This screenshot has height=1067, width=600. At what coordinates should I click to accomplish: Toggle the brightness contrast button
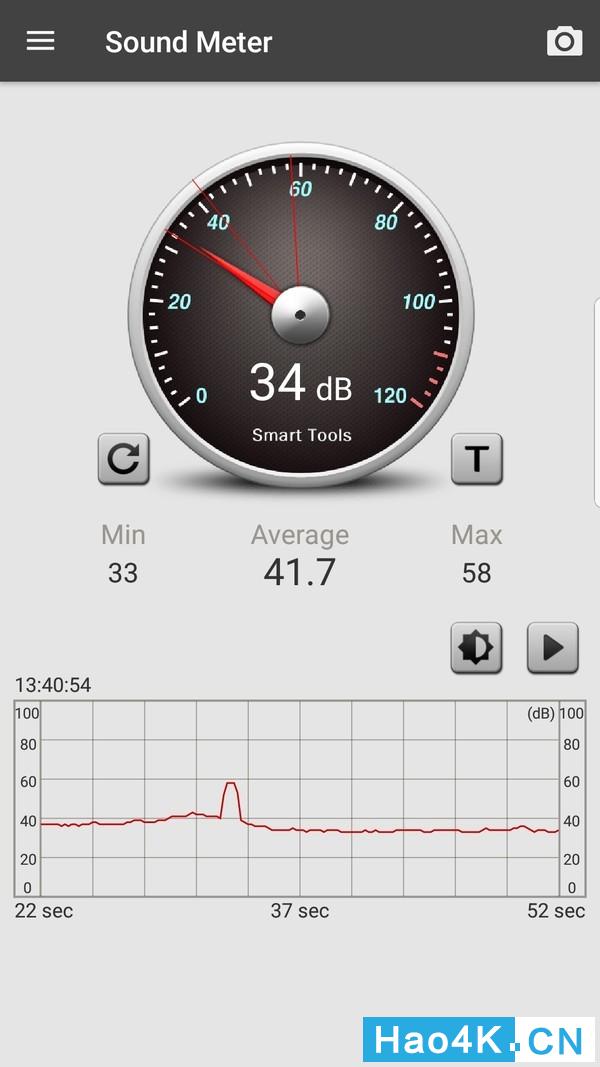coord(476,648)
